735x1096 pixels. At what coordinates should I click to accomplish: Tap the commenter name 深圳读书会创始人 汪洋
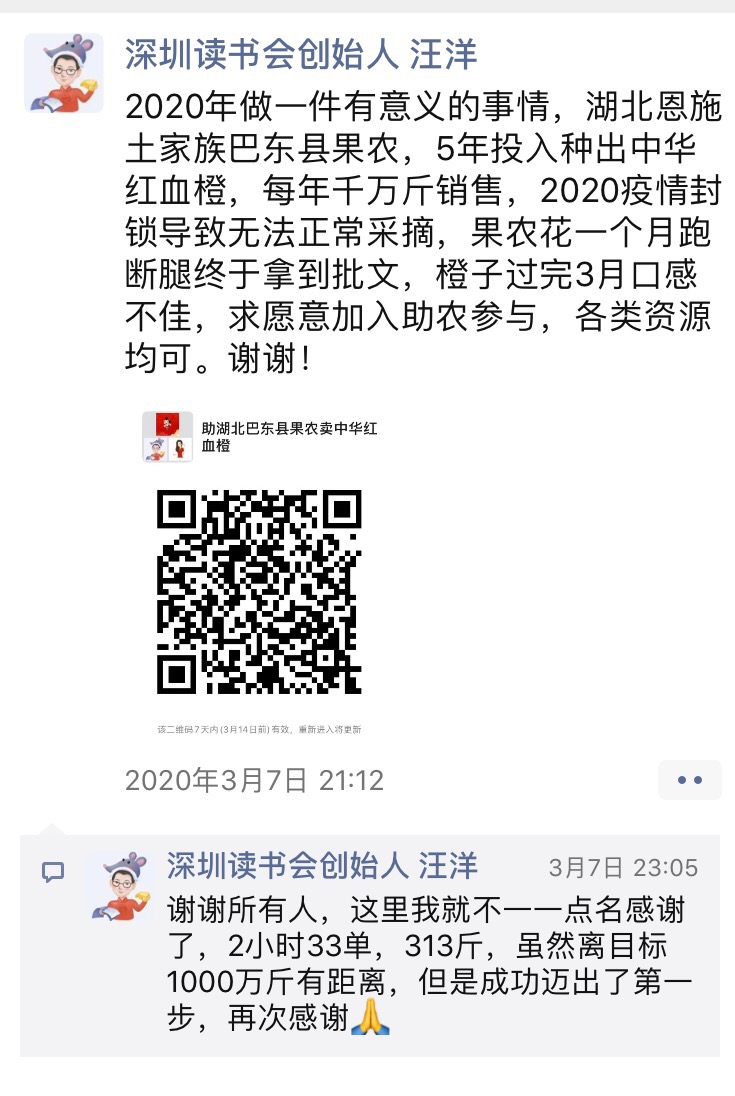pyautogui.click(x=322, y=865)
